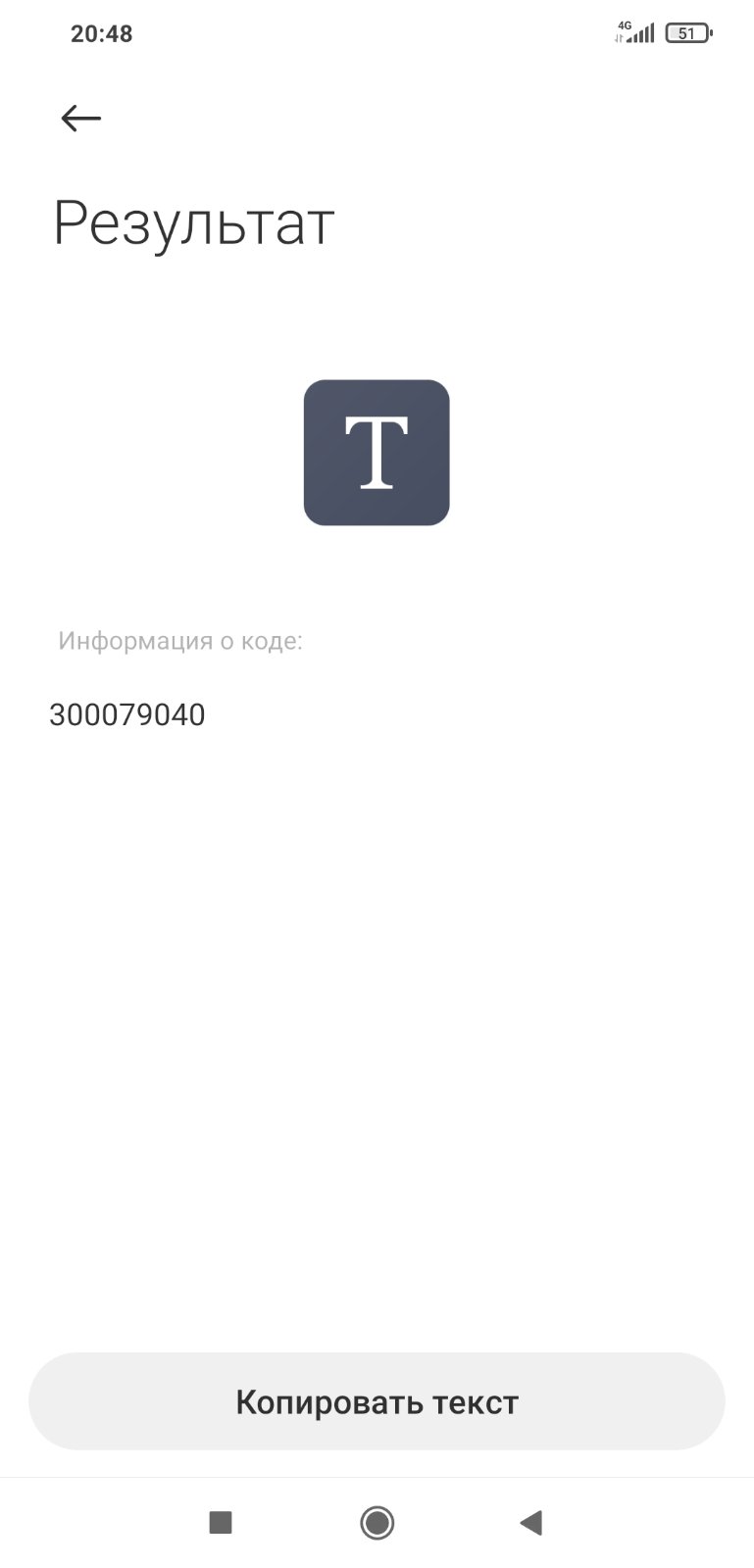This screenshot has height=1568, width=754.
Task: Go back using the top arrow
Action: [81, 119]
